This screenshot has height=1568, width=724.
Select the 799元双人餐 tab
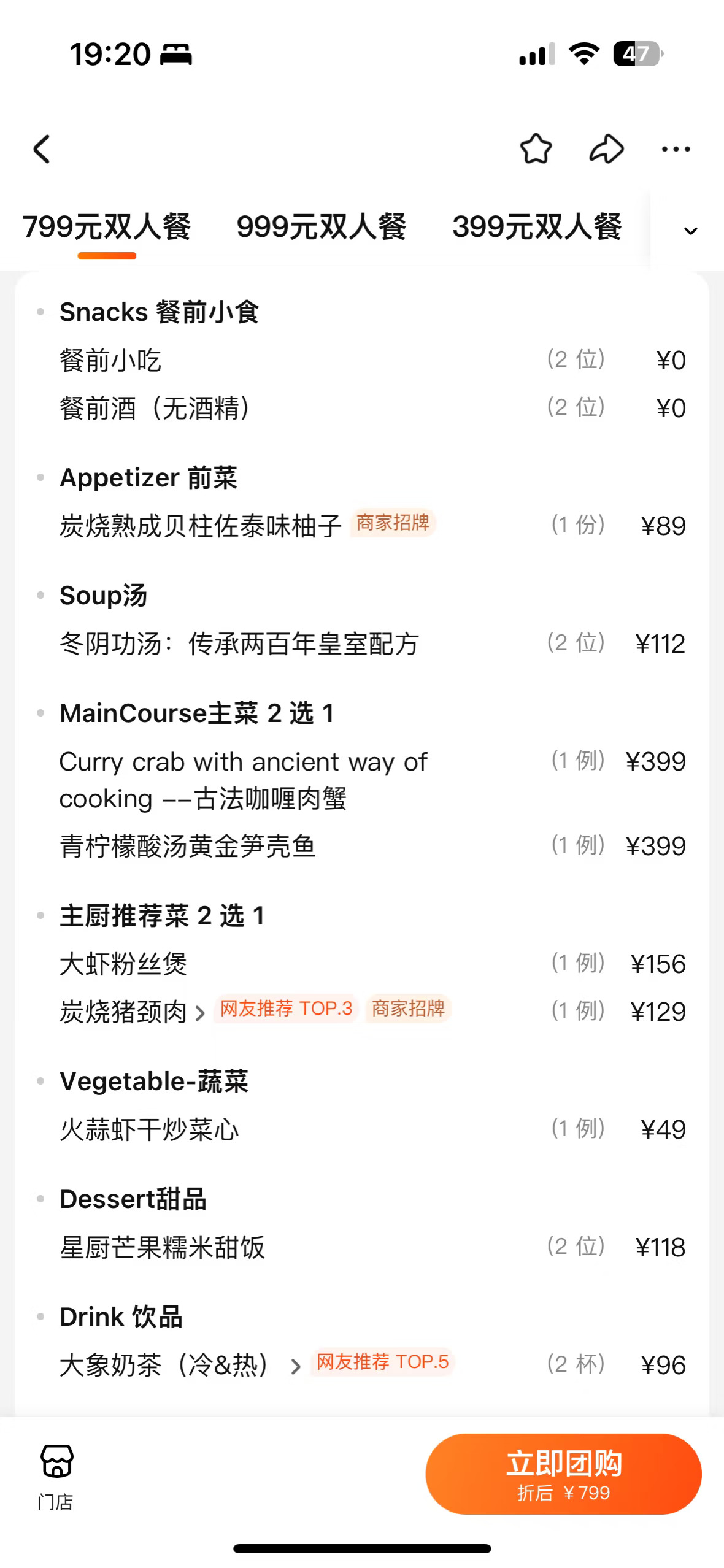click(x=107, y=227)
